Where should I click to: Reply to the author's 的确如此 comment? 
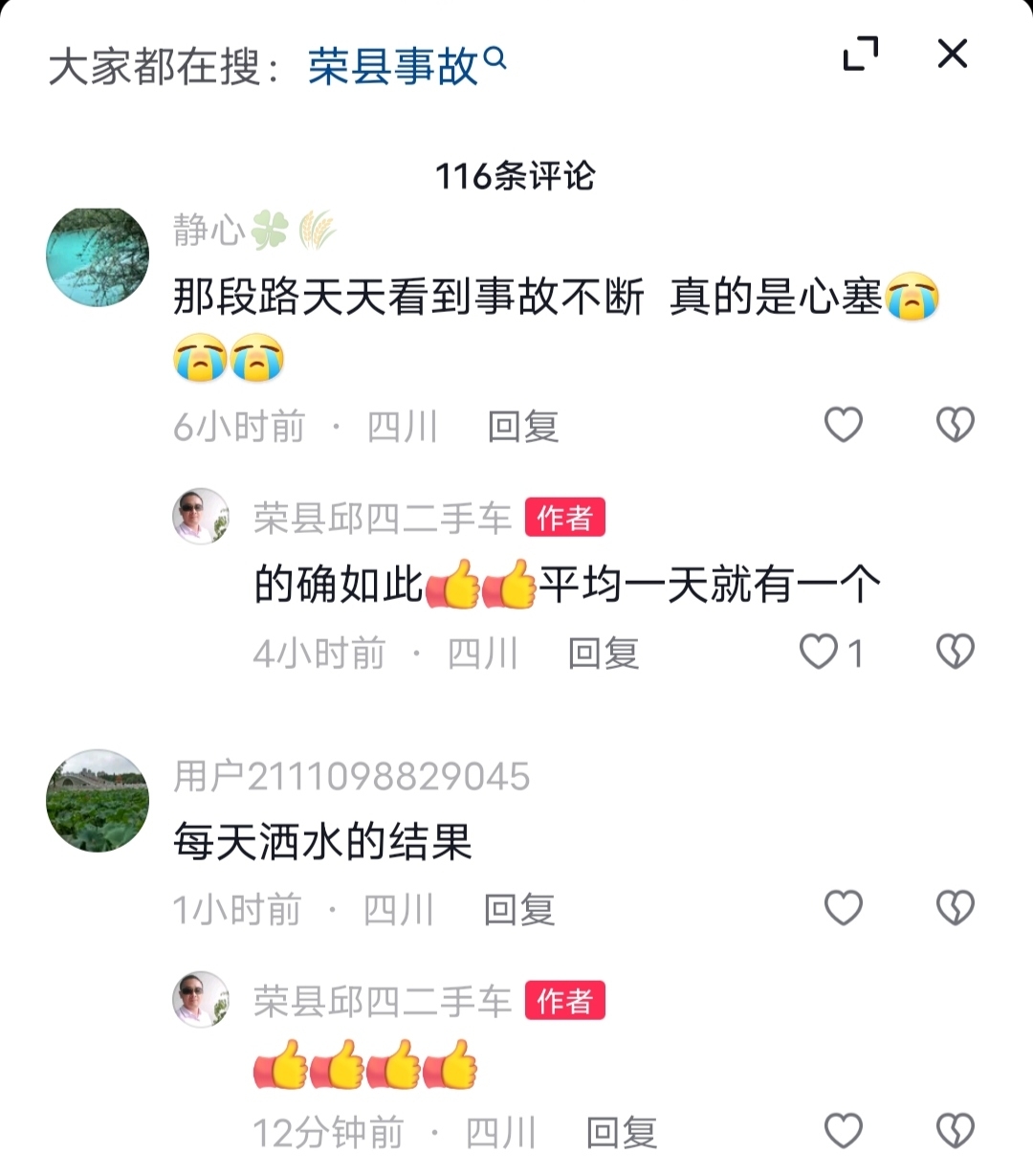603,655
